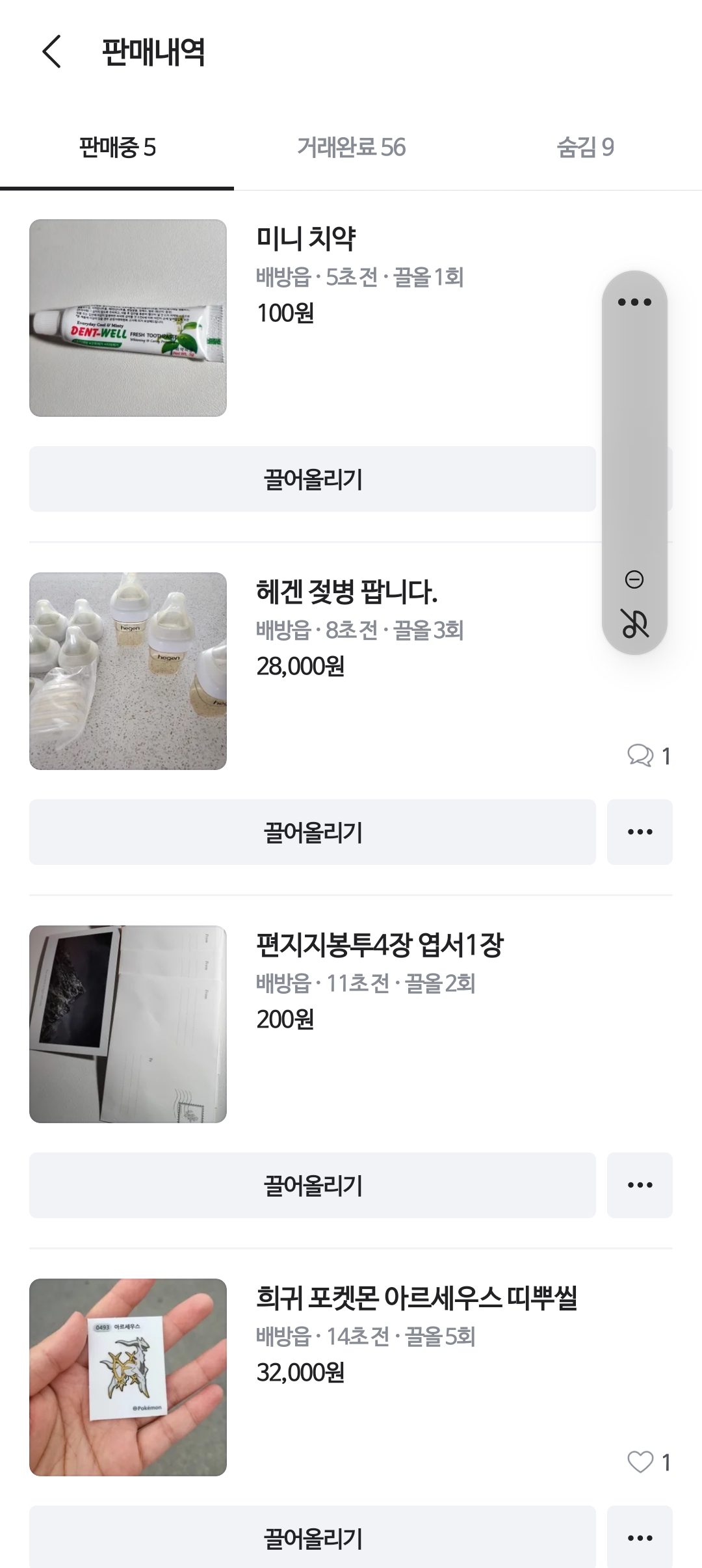Image resolution: width=702 pixels, height=1568 pixels.
Task: Open the 희귀 포켓몬 아르세우스 띠뿌씰 listing
Action: point(416,1298)
